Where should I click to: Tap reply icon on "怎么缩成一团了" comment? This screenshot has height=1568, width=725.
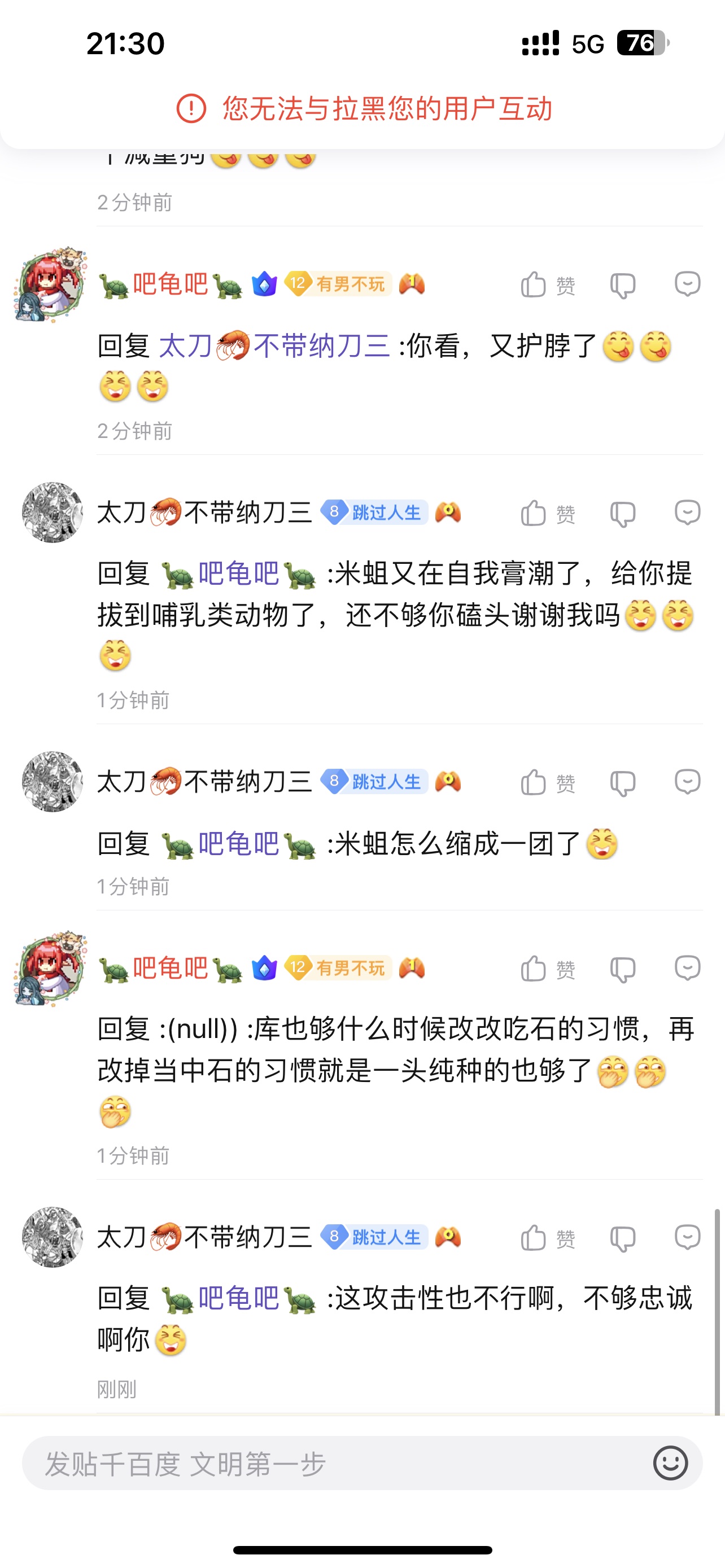687,782
